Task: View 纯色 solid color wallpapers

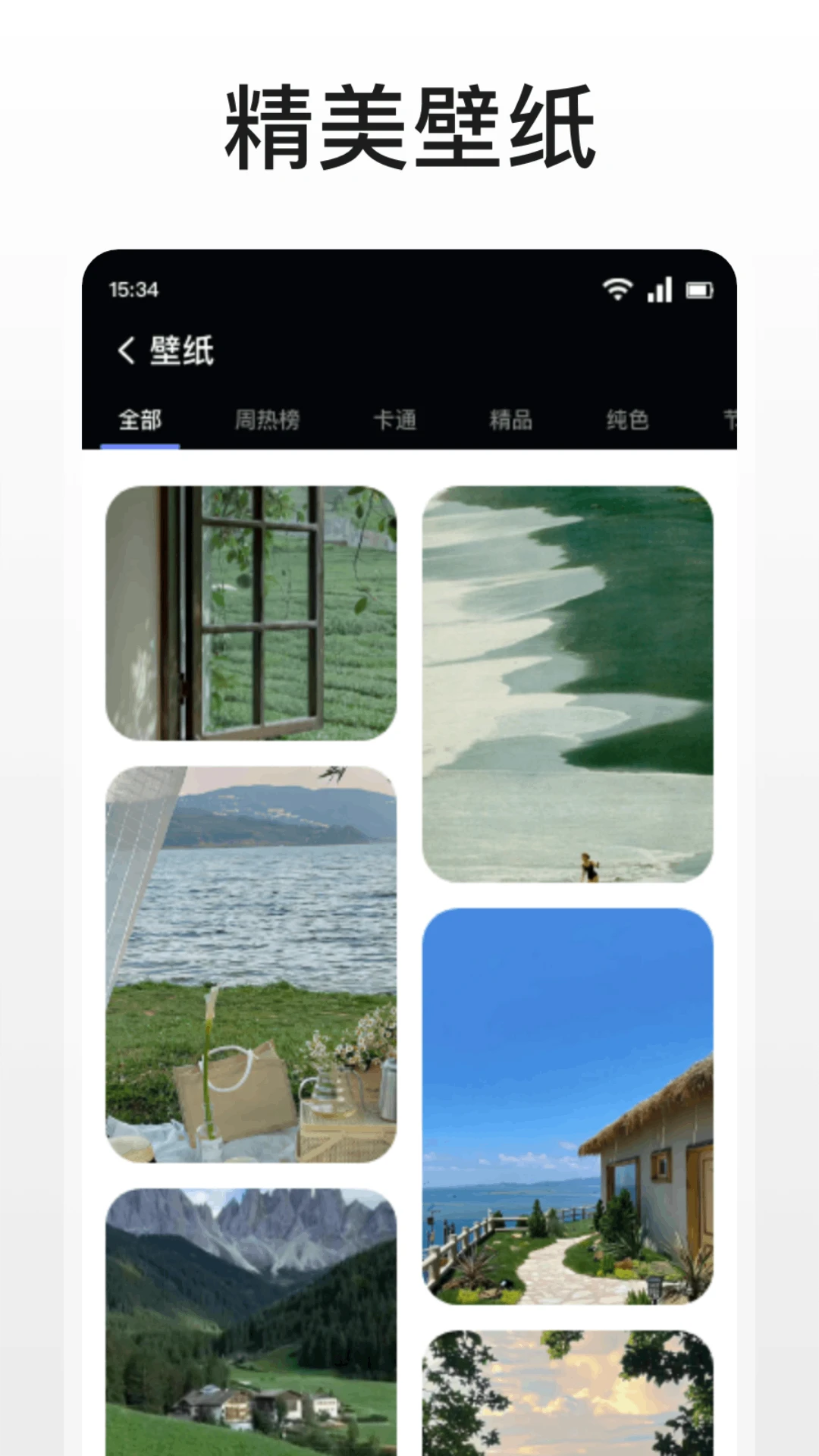Action: click(x=626, y=420)
